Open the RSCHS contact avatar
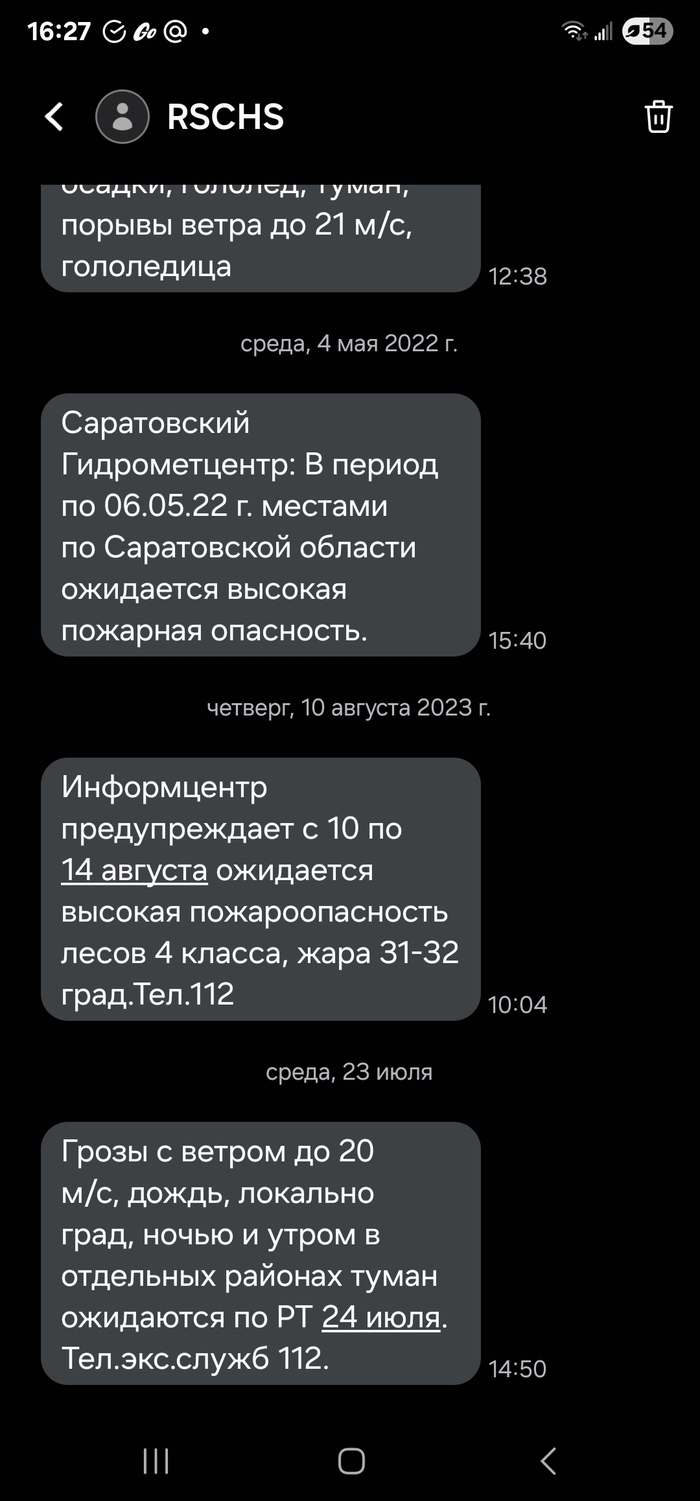 [x=122, y=117]
